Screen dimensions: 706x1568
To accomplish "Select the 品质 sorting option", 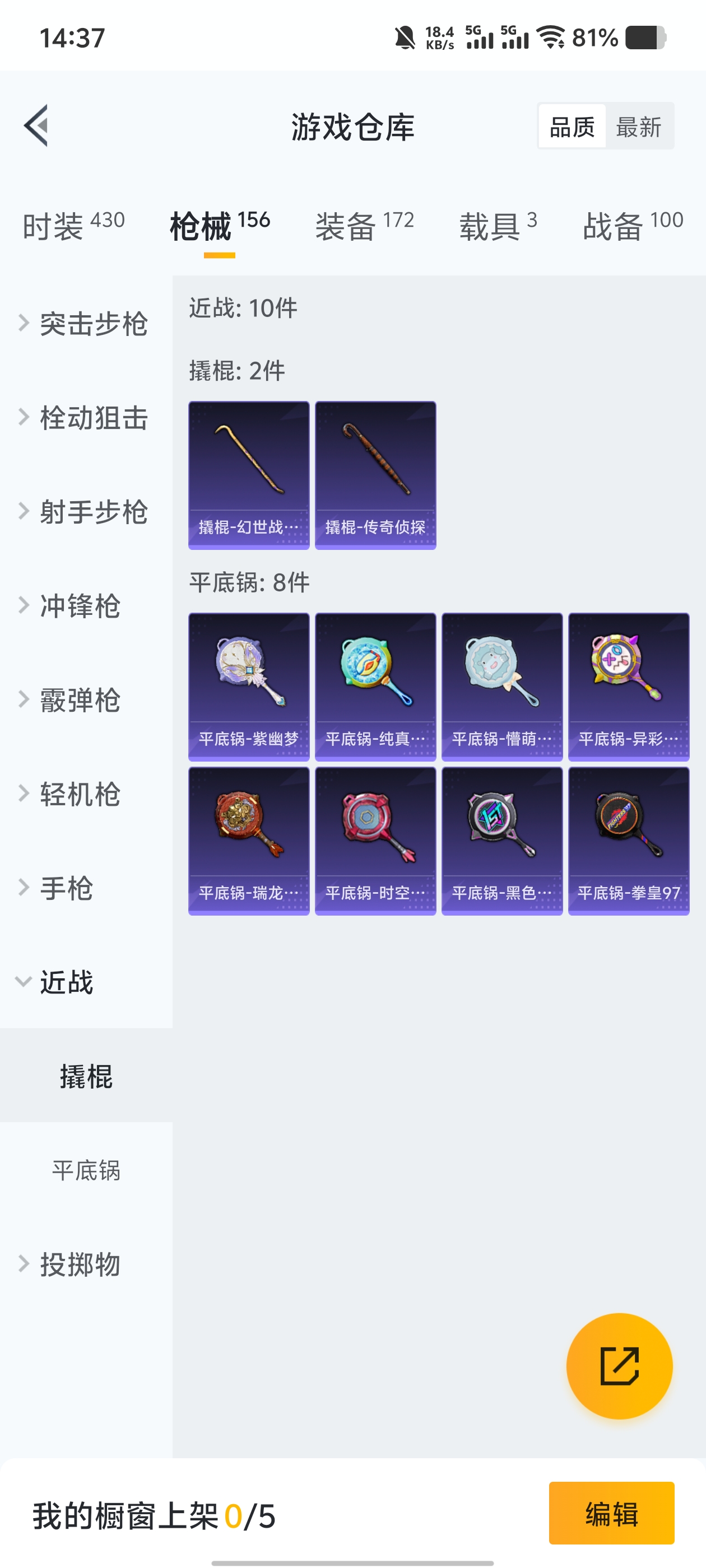I will click(572, 127).
